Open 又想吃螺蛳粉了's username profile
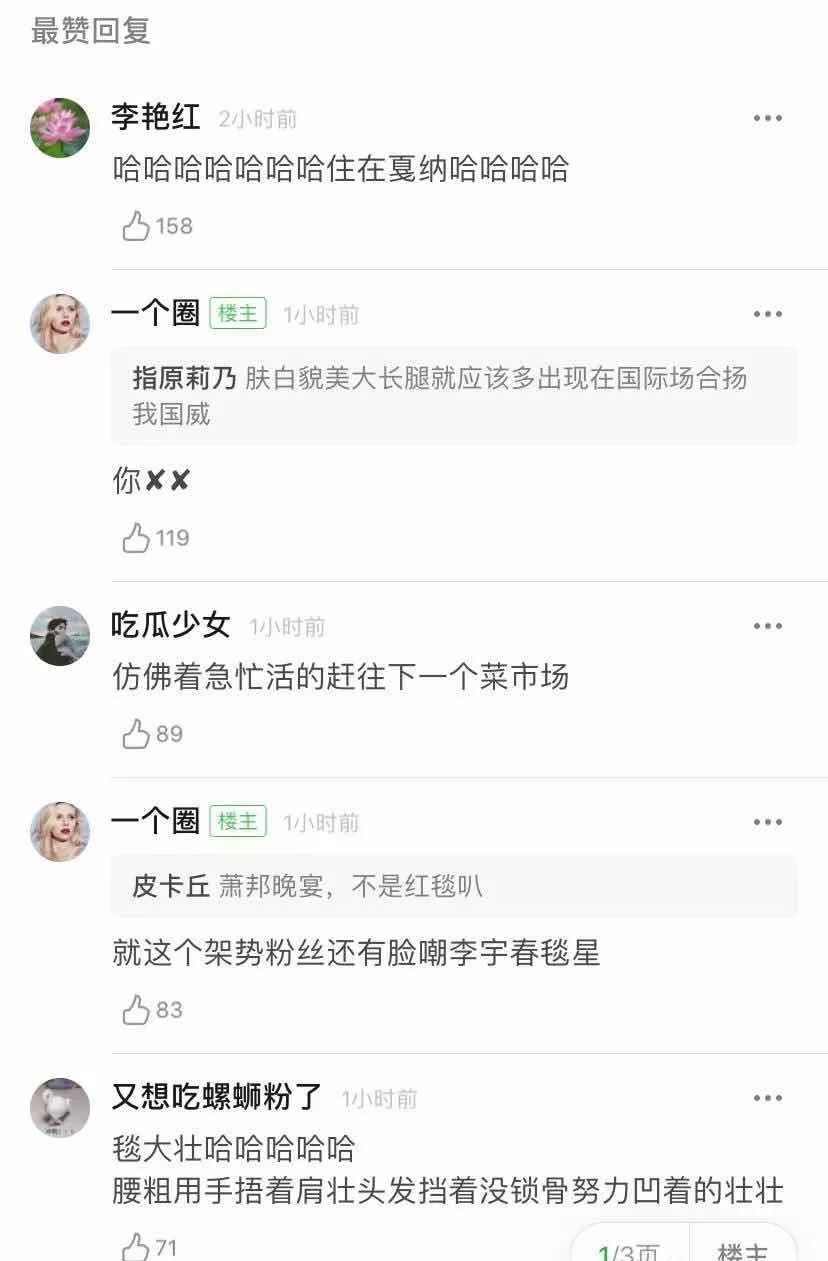828x1261 pixels. (x=216, y=1097)
